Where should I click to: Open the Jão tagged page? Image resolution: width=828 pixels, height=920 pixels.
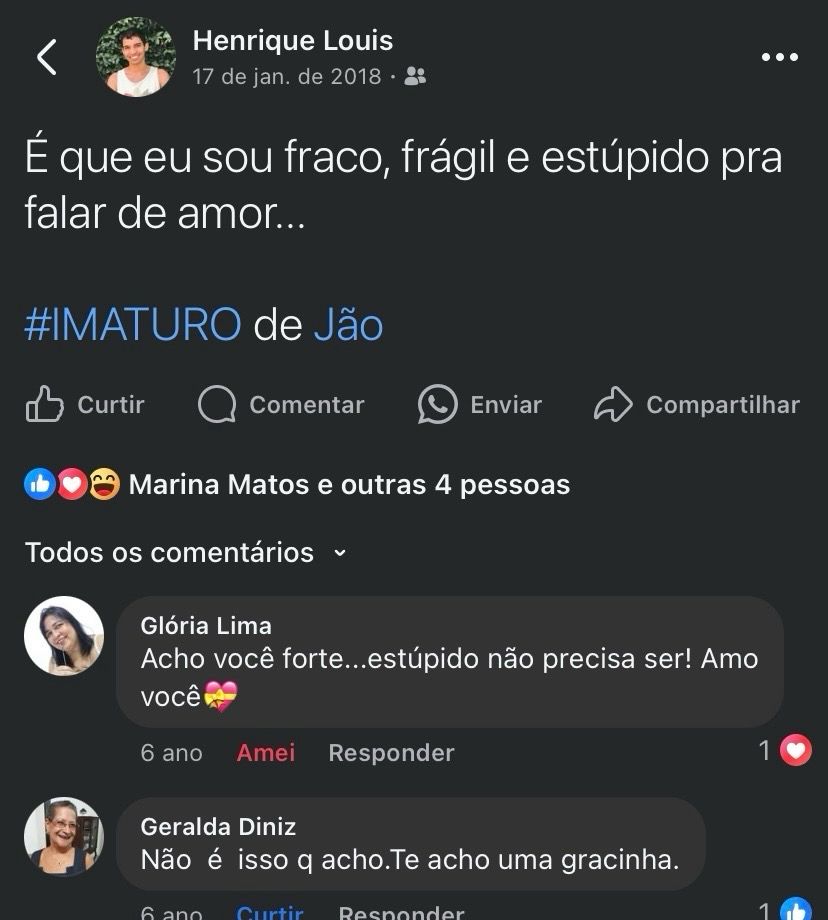[348, 325]
